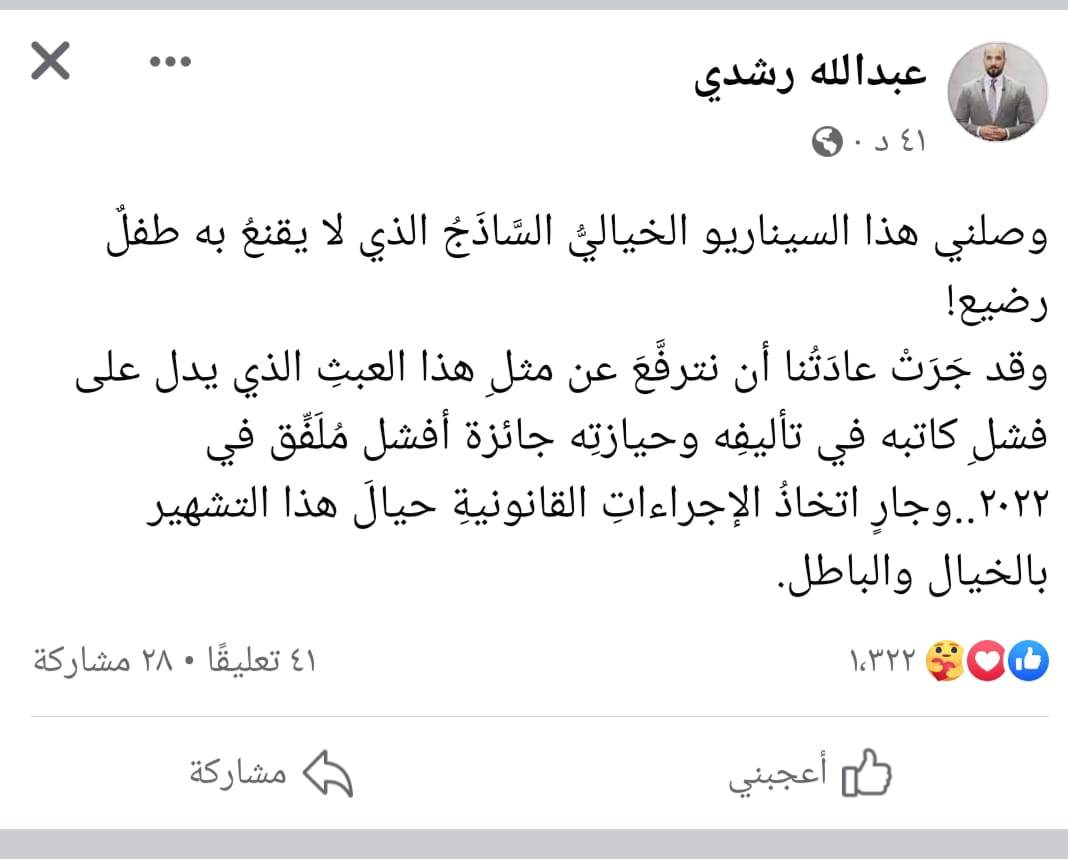
Task: Dismiss the post with the X icon
Action: [50, 64]
